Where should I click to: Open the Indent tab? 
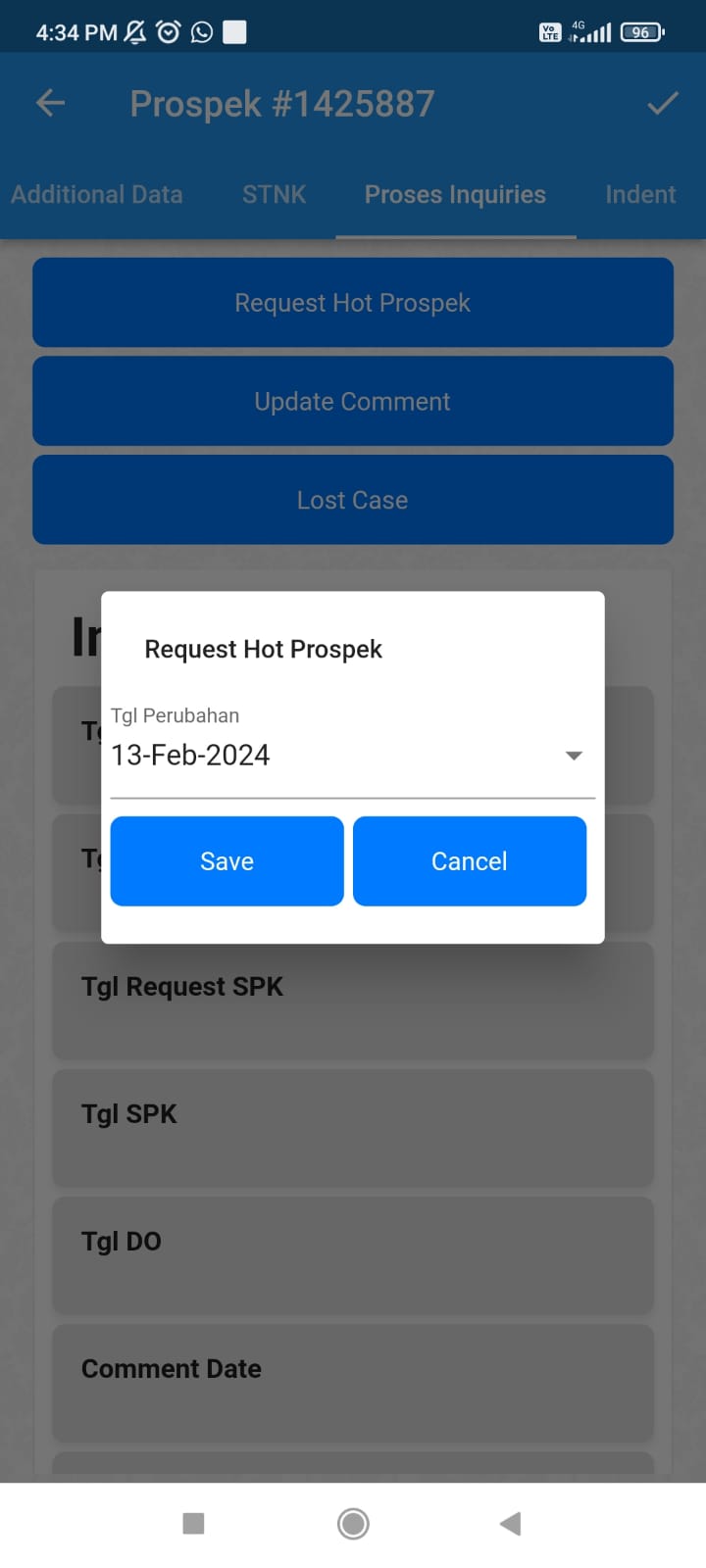(640, 194)
